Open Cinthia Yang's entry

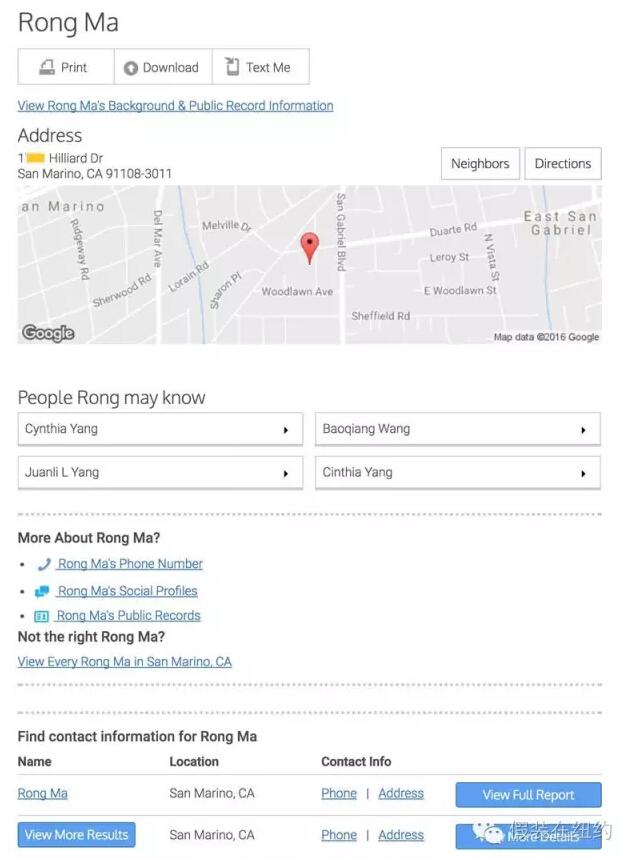457,472
